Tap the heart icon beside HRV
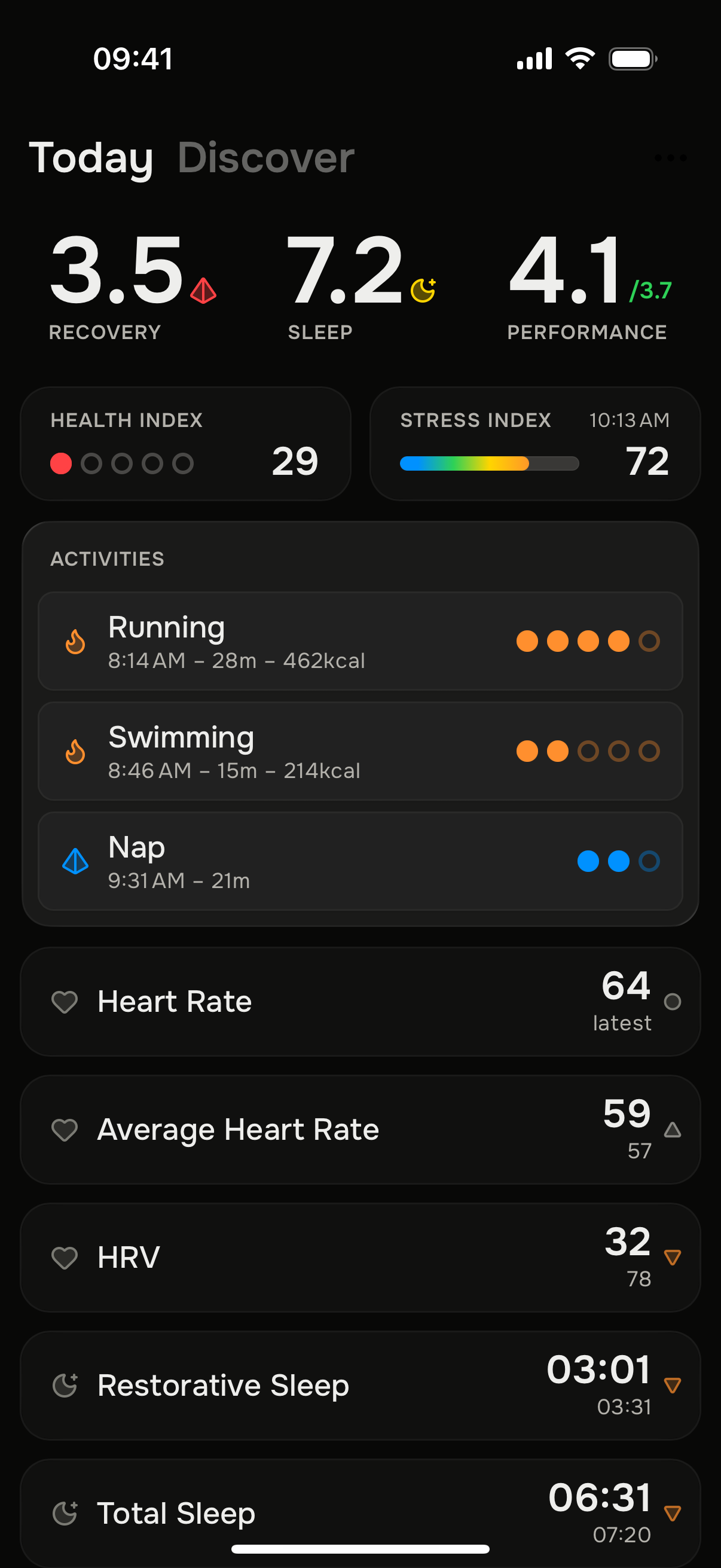Viewport: 721px width, 1568px height. (65, 1258)
